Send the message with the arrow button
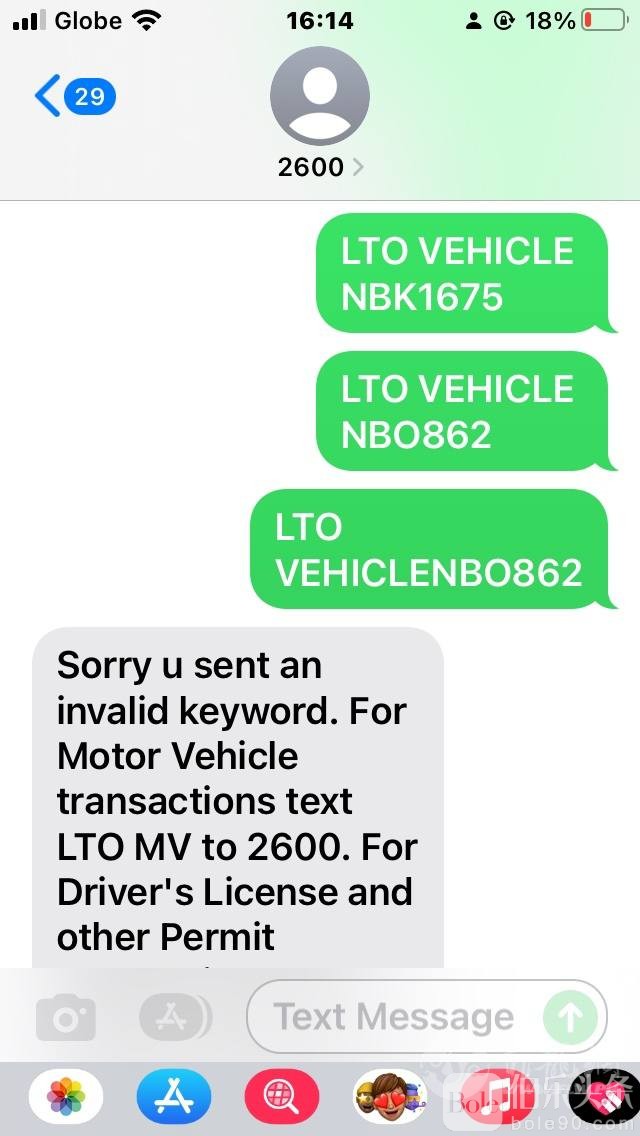 [x=571, y=1018]
